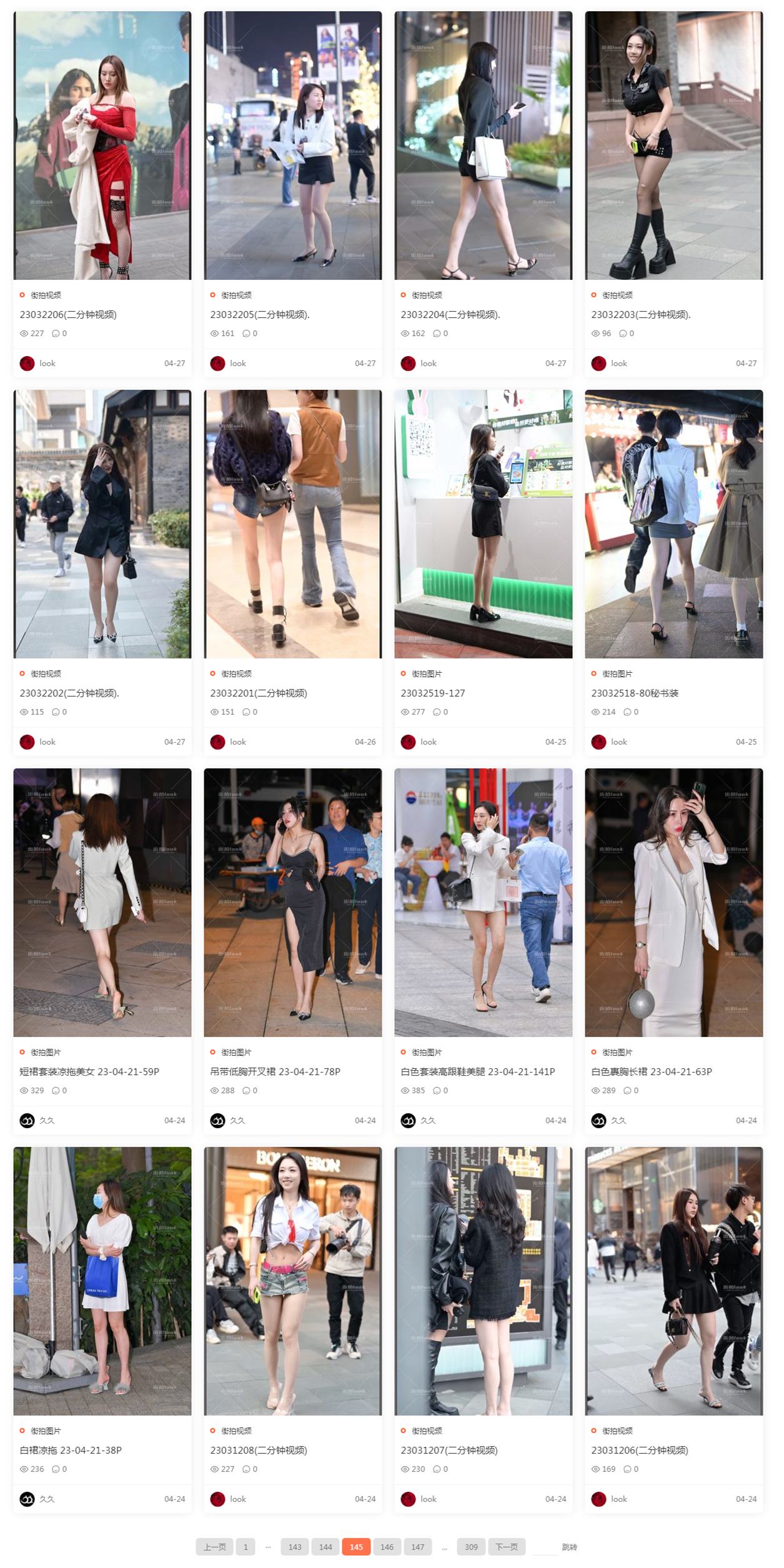This screenshot has height=1568, width=784.
Task: Go to next page 下一页
Action: coord(506,1547)
